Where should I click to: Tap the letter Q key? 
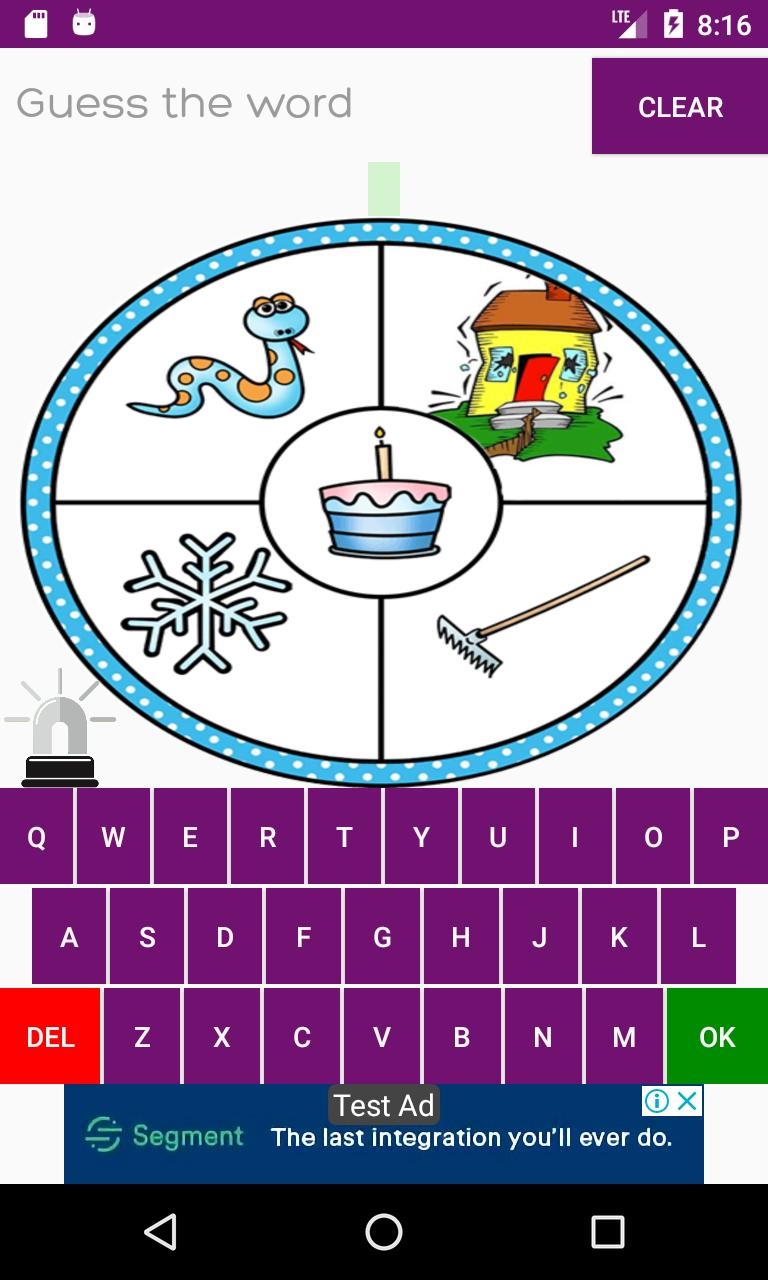36,837
